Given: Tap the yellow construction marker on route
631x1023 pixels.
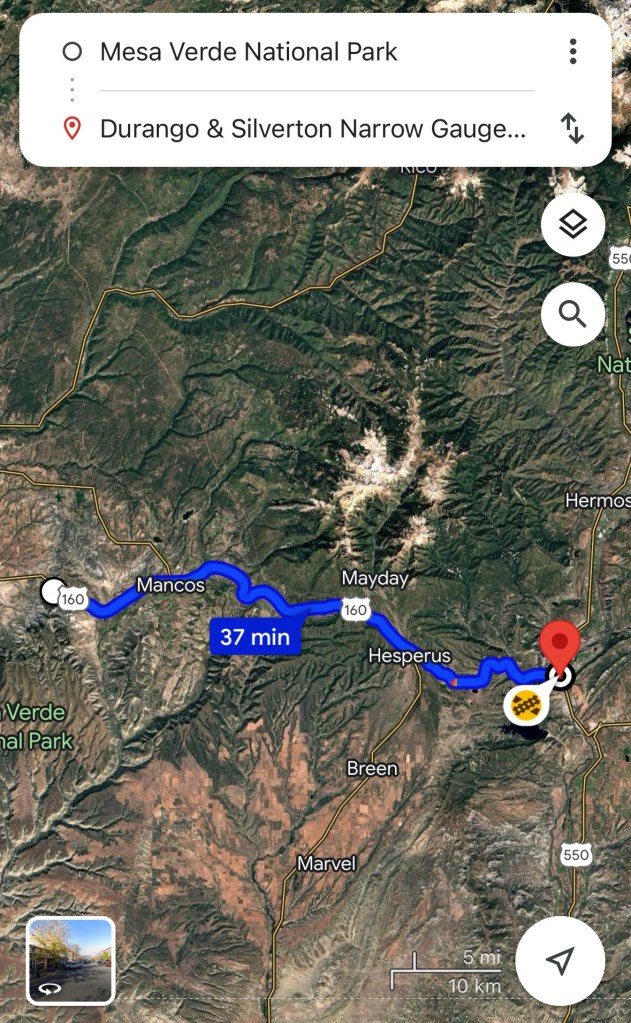Looking at the screenshot, I should [x=527, y=706].
